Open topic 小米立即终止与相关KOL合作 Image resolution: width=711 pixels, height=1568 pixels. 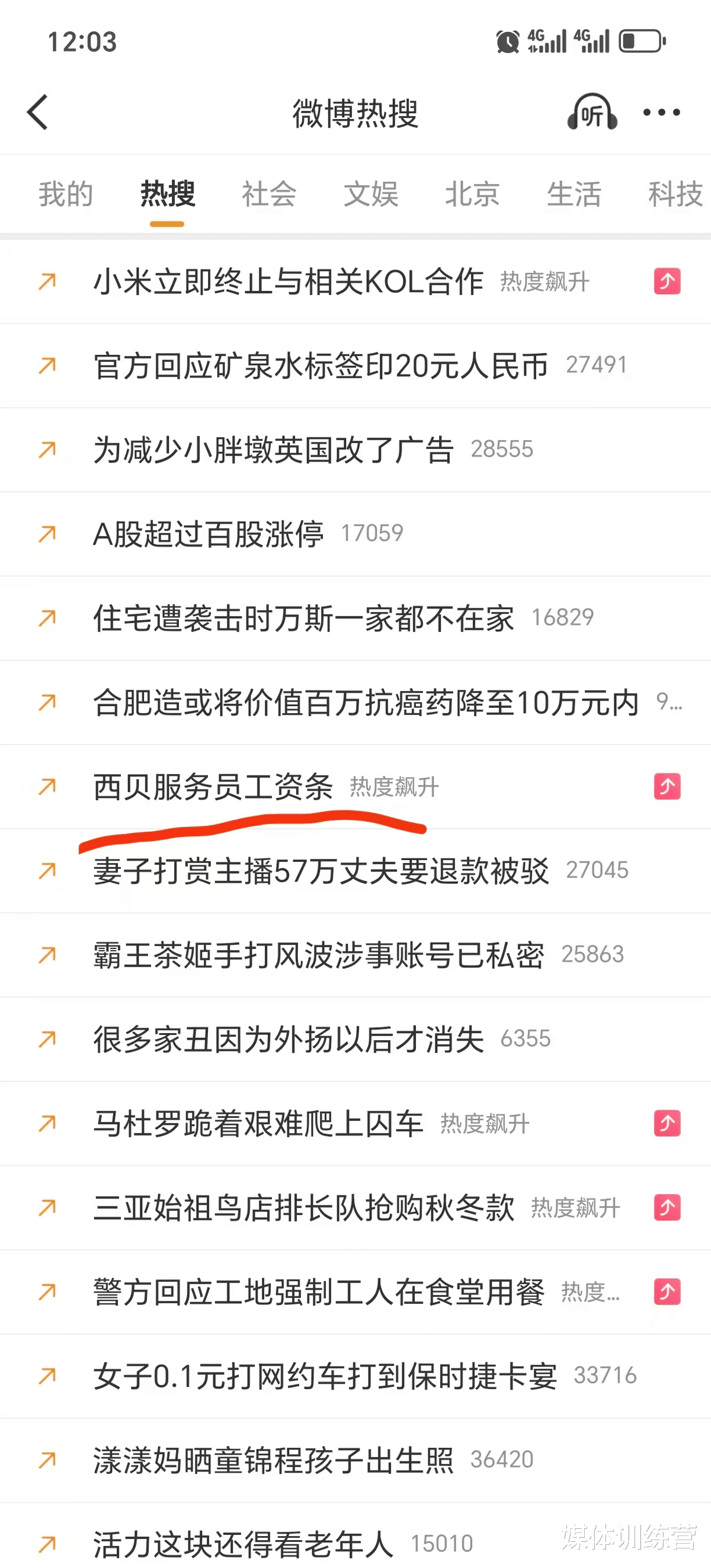tap(355, 282)
